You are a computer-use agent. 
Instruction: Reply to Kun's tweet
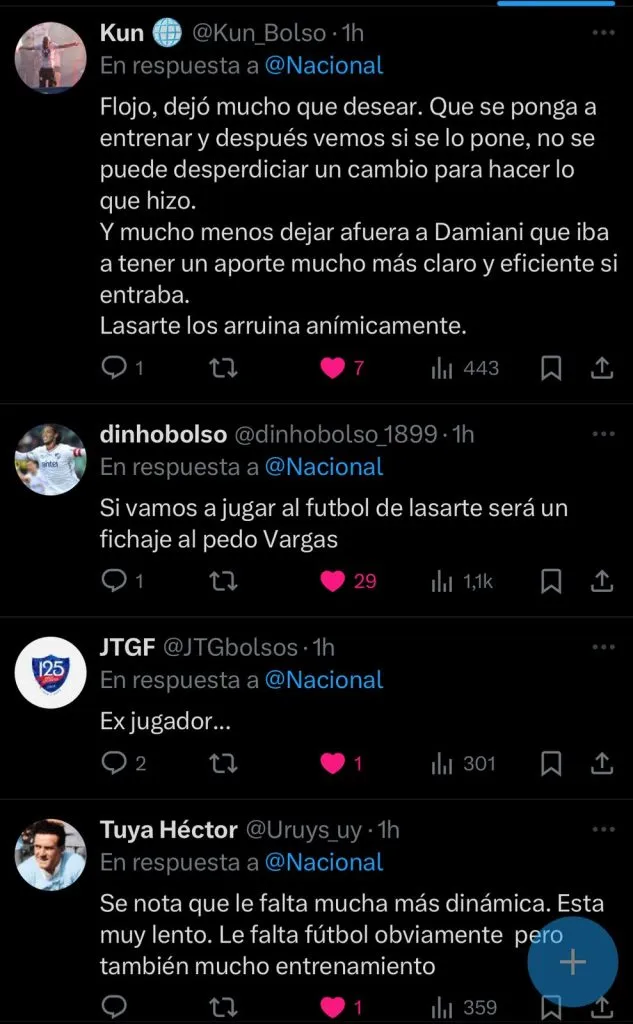115,368
